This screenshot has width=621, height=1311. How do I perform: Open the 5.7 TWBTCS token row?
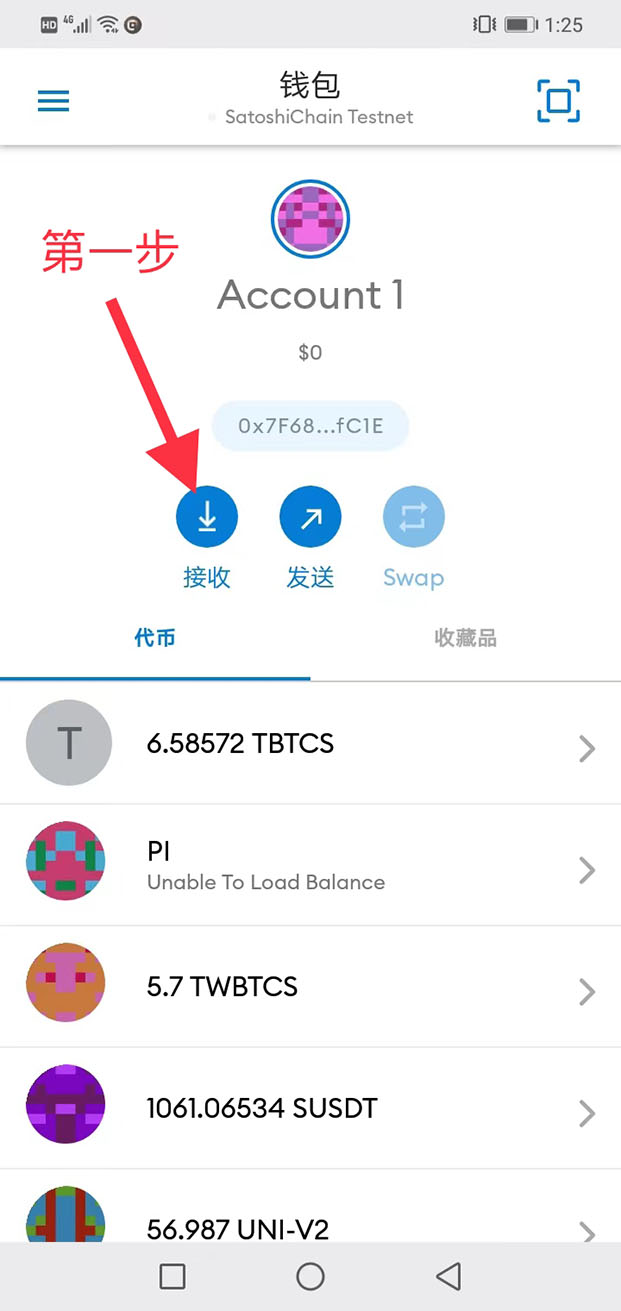coord(310,987)
